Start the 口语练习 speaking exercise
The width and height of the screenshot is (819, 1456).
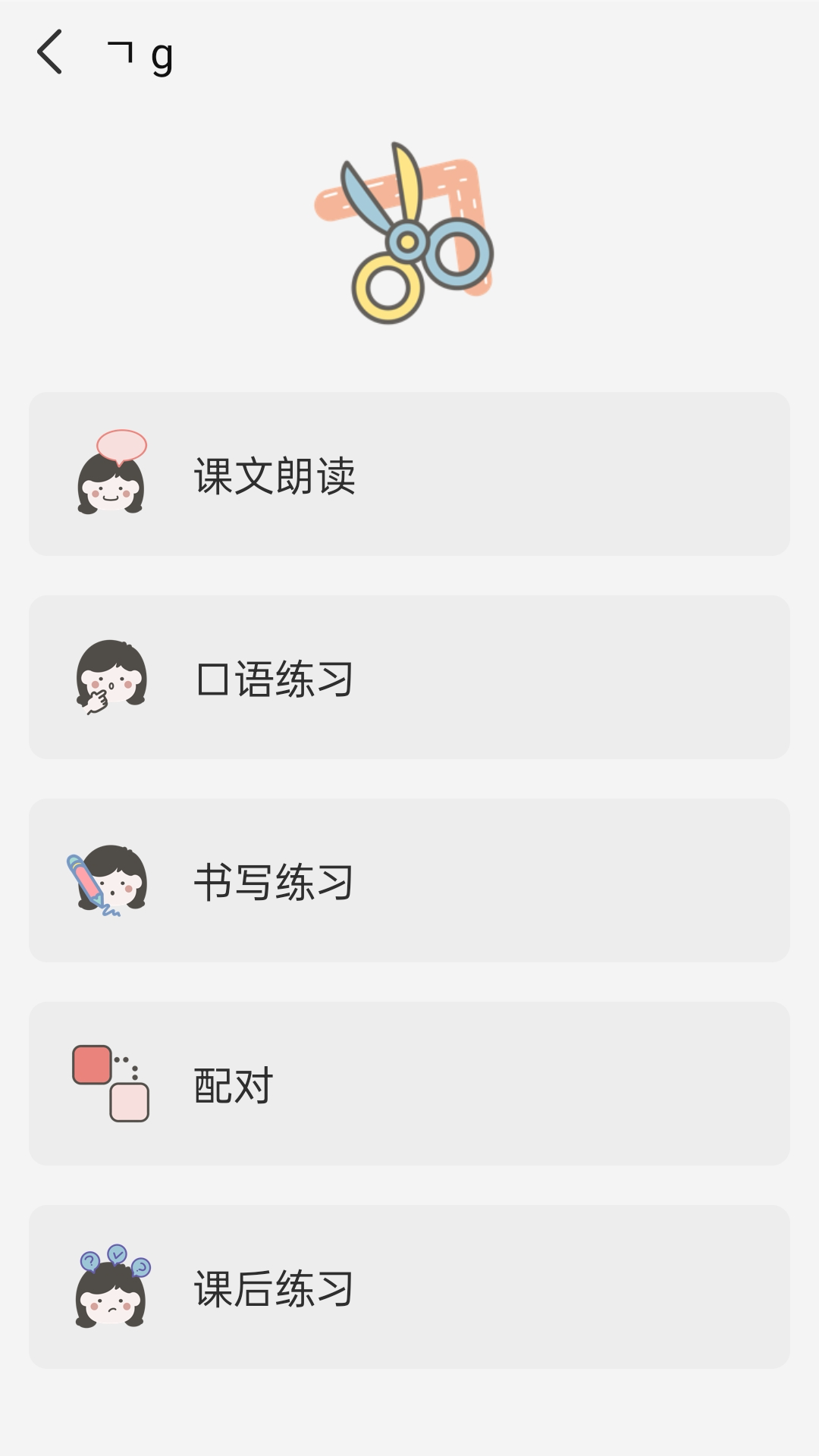click(x=409, y=677)
